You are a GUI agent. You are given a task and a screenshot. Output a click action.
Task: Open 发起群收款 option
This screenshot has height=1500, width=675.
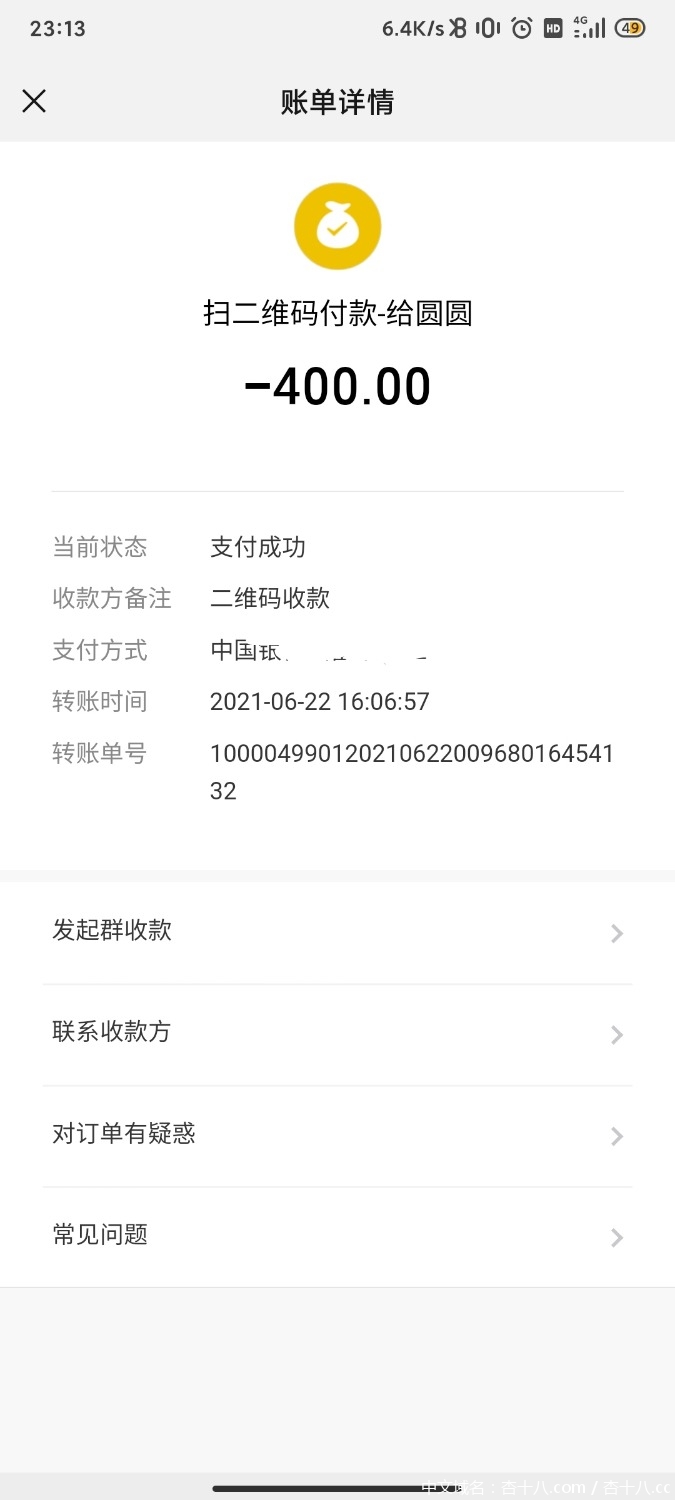pos(337,932)
